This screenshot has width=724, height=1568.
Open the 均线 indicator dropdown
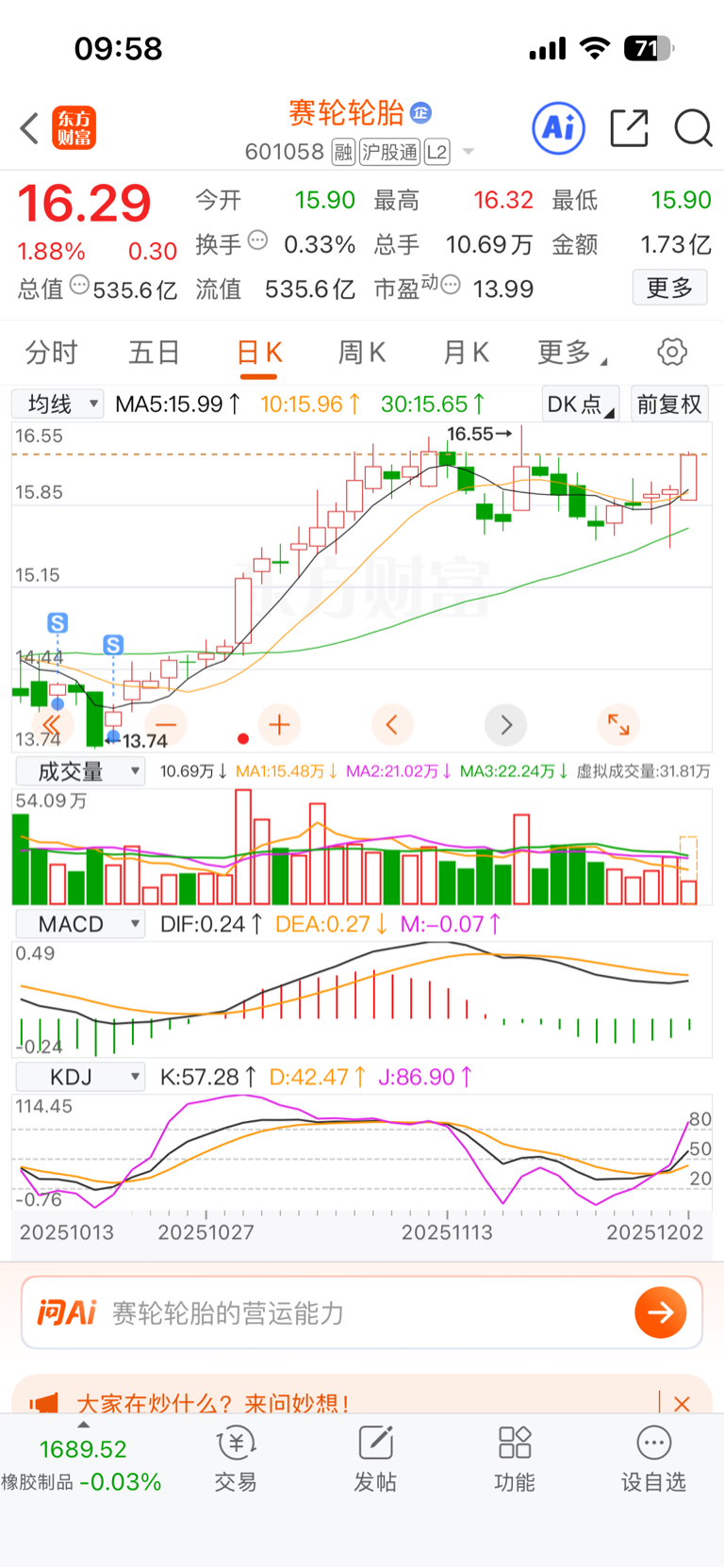click(x=58, y=404)
